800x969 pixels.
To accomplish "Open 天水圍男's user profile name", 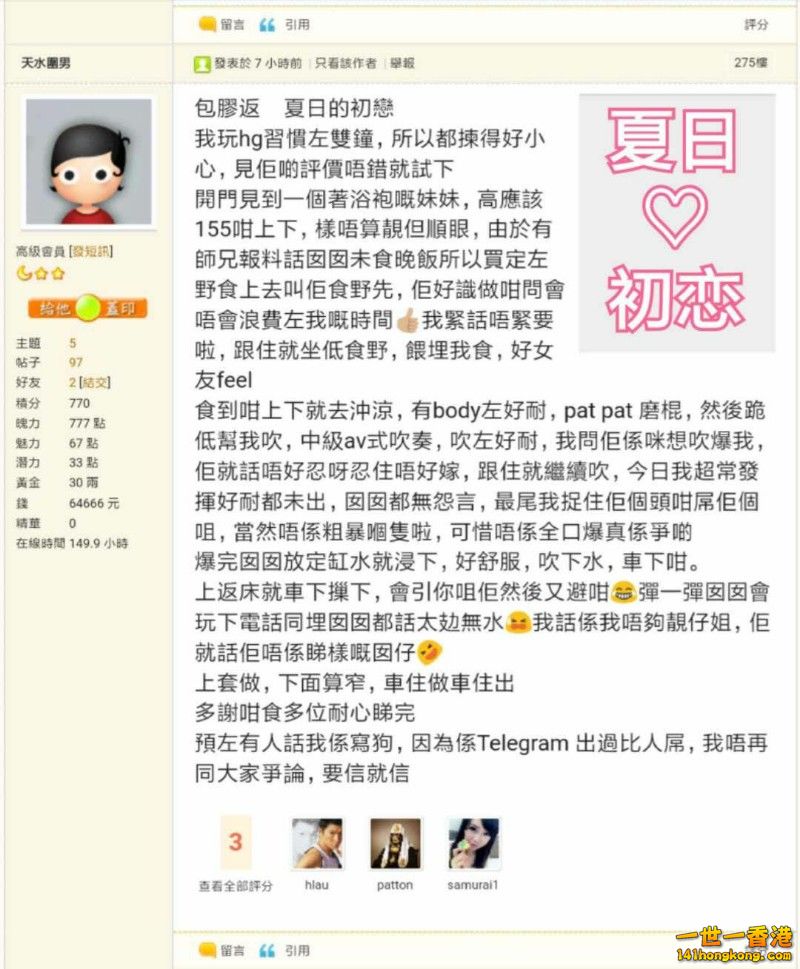I will tap(46, 63).
